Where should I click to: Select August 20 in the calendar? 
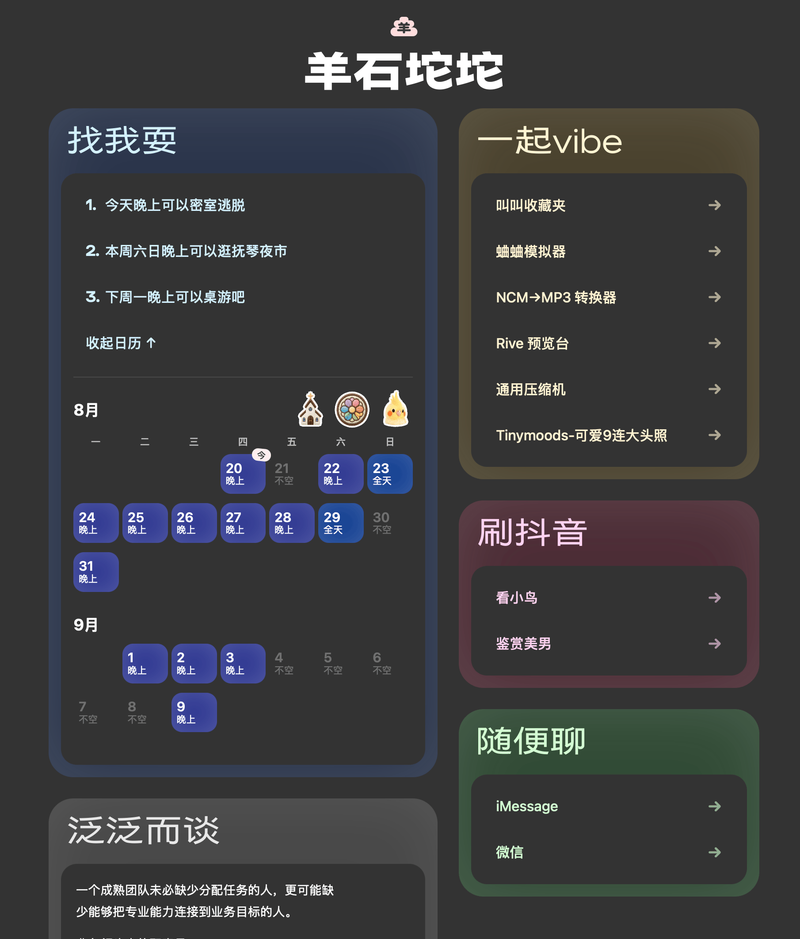click(x=243, y=474)
